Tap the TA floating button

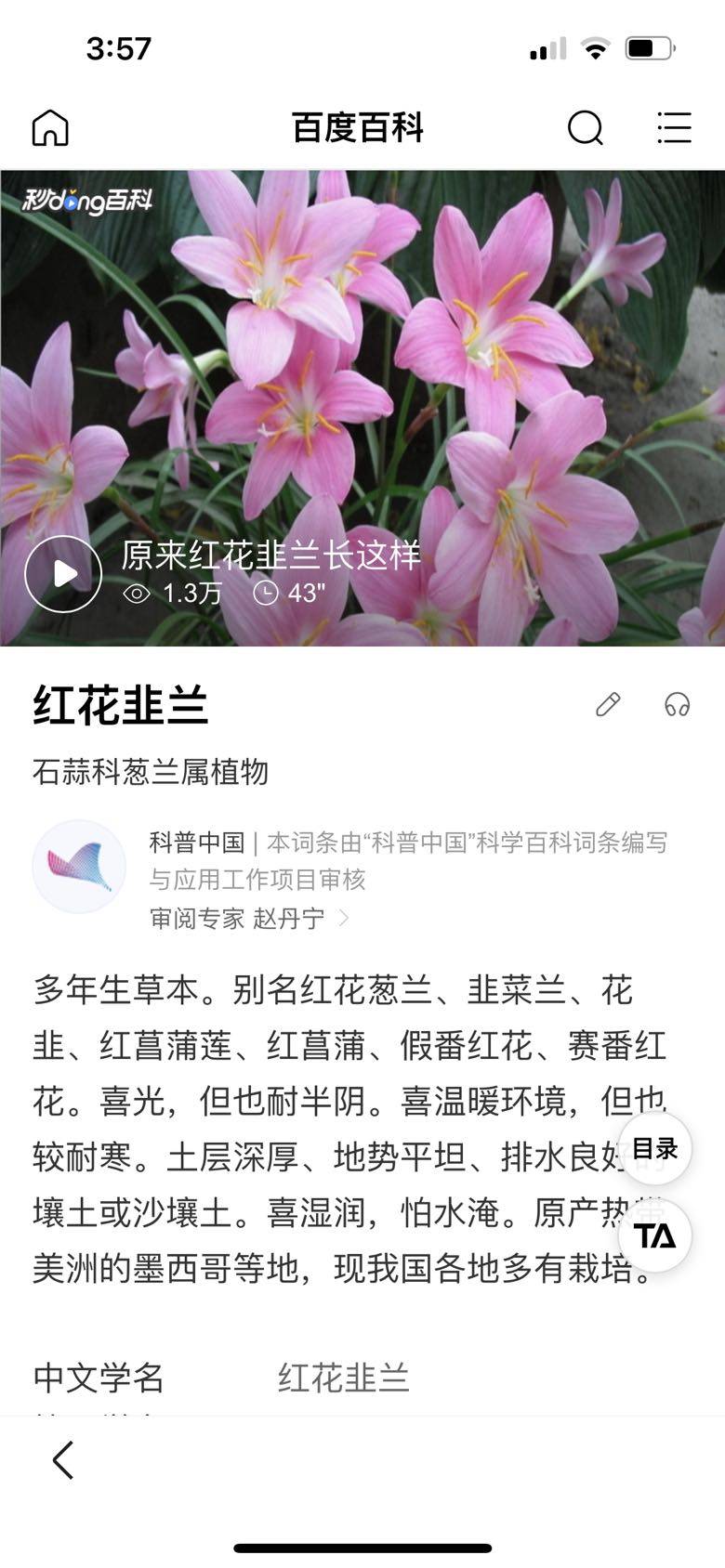pos(655,1236)
